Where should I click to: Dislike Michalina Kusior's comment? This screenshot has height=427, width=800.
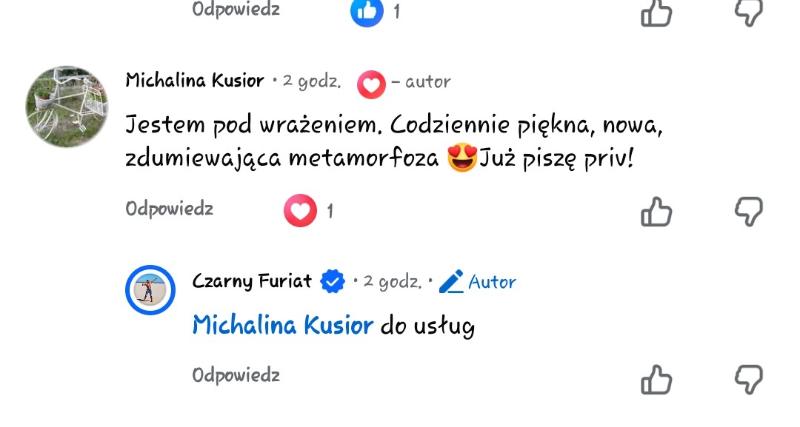pos(748,211)
